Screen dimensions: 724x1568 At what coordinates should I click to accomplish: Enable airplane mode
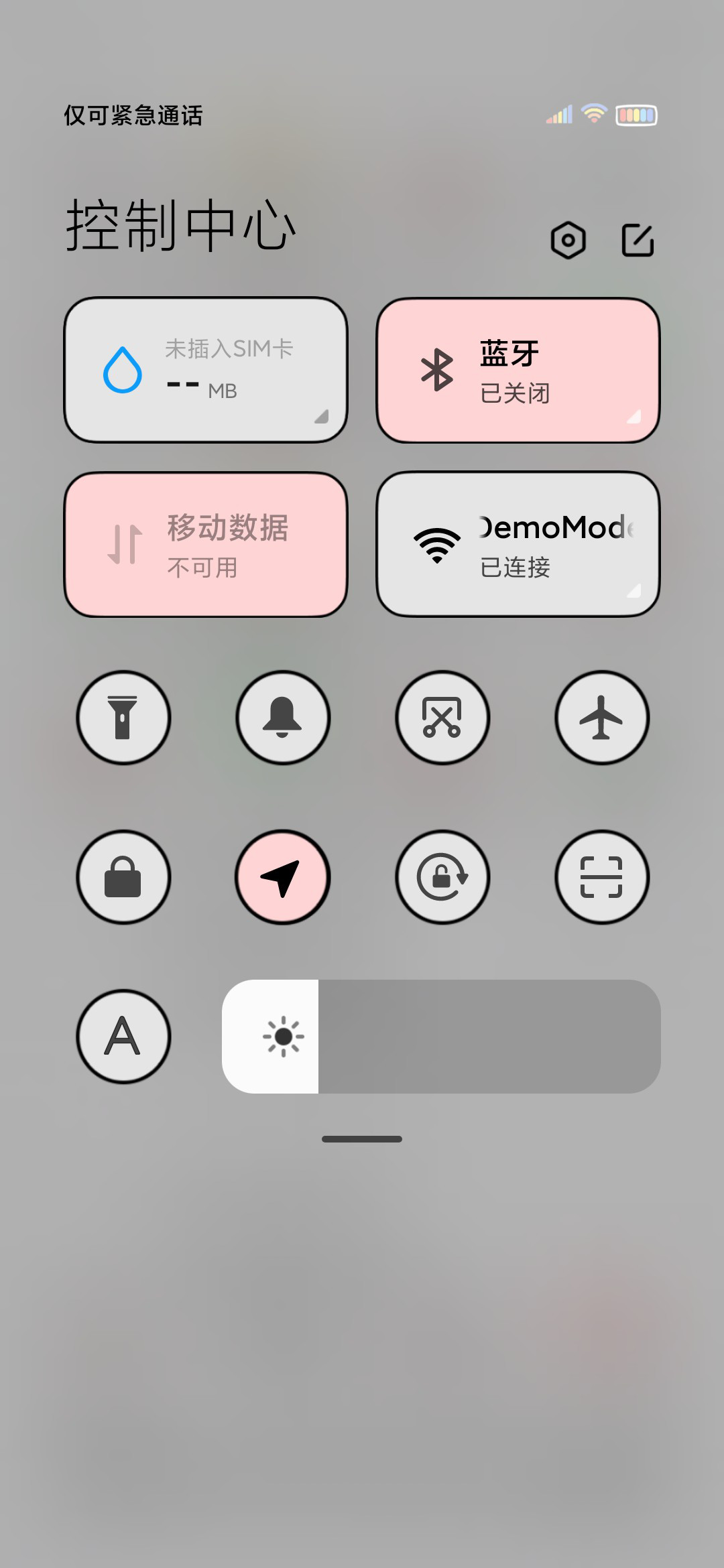pyautogui.click(x=602, y=717)
